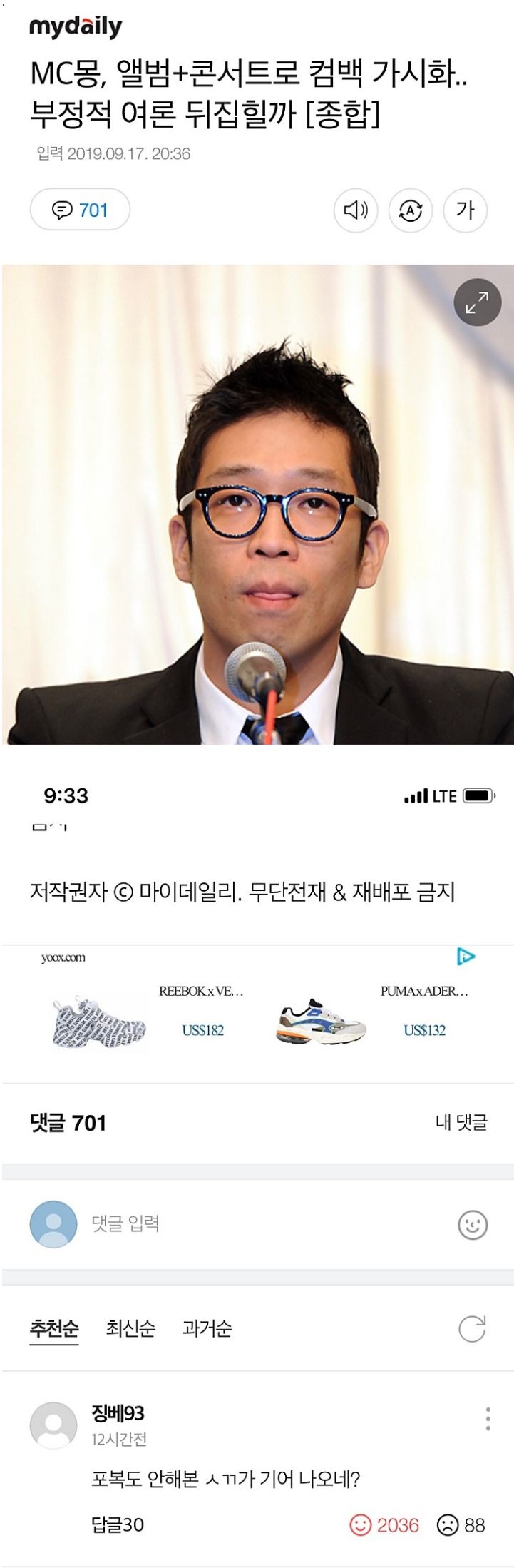Sort comments by 추천순
Image resolution: width=514 pixels, height=1568 pixels.
(x=54, y=1328)
